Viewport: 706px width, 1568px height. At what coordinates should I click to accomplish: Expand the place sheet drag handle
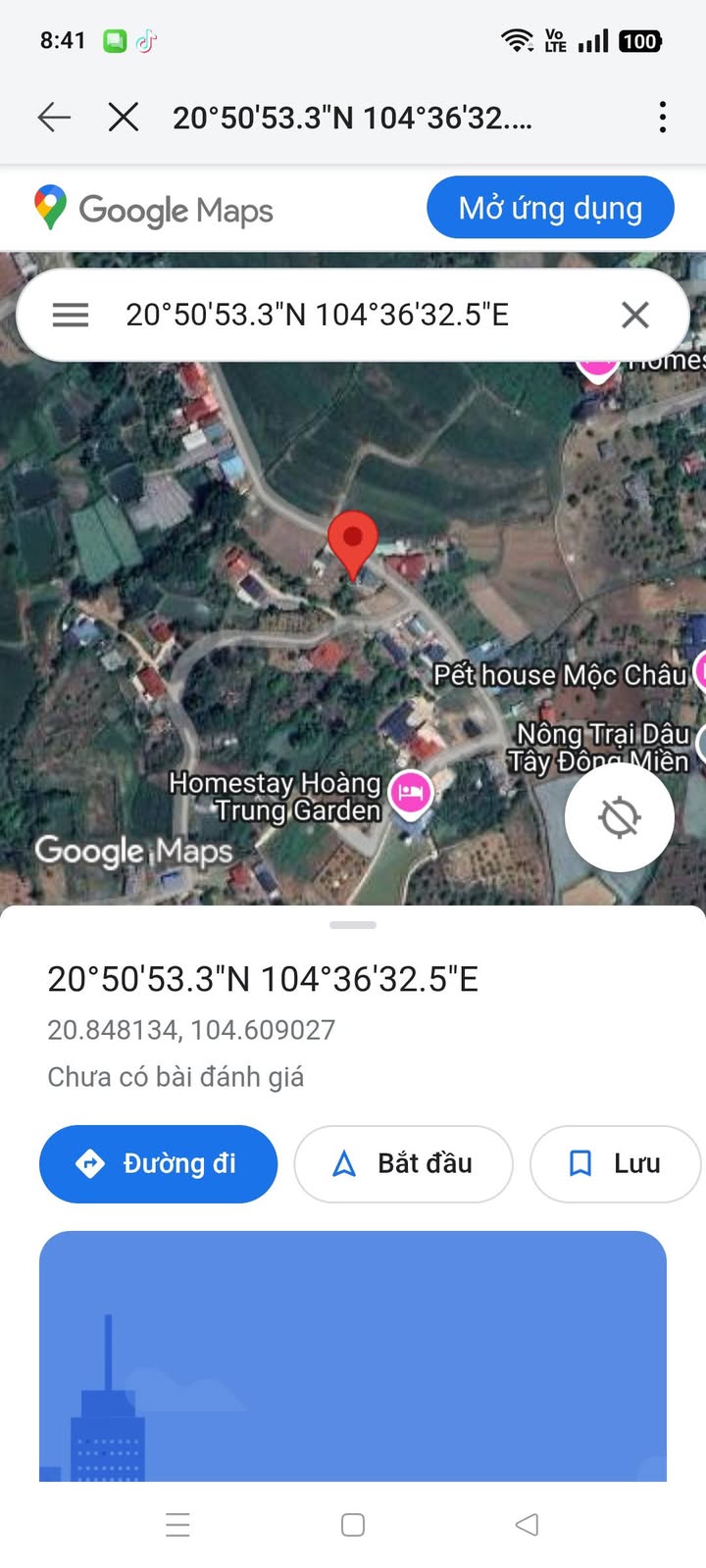pos(353,924)
